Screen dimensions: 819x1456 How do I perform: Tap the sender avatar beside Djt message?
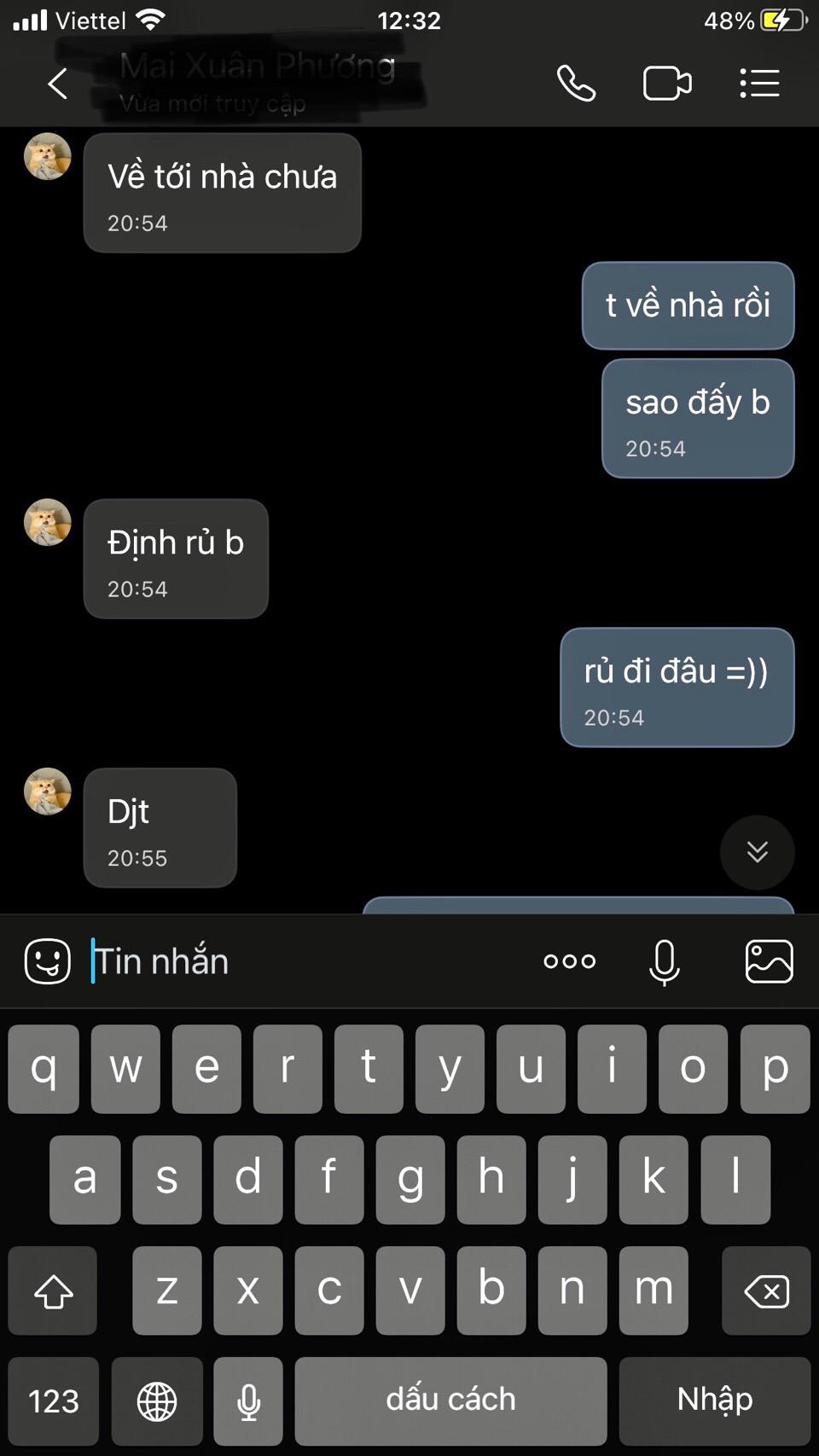point(48,792)
